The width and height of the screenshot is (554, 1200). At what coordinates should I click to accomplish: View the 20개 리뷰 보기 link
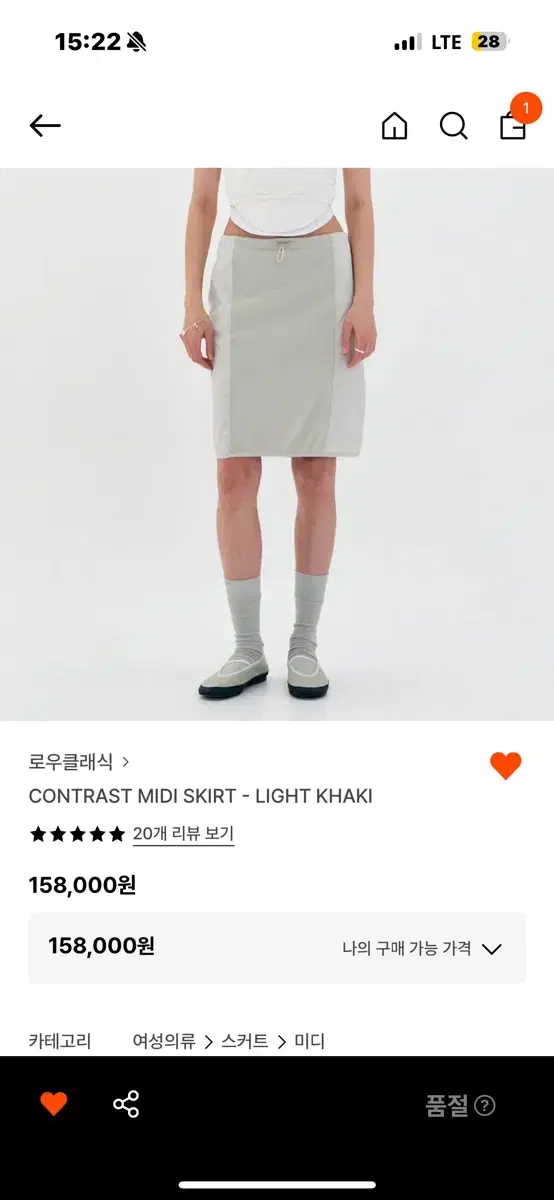coord(183,834)
